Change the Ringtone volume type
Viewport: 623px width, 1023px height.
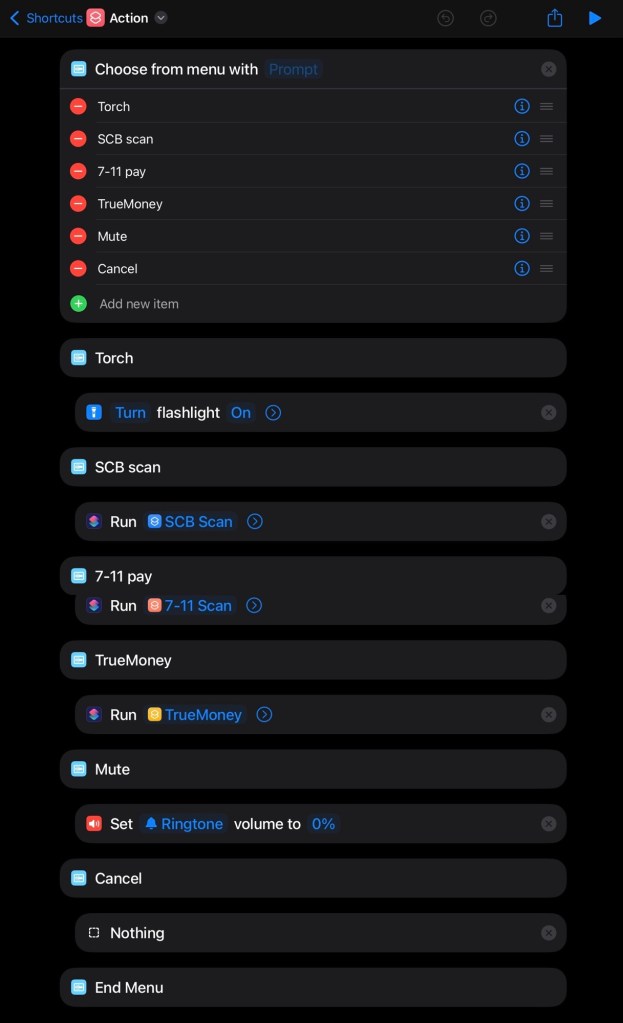(x=185, y=824)
